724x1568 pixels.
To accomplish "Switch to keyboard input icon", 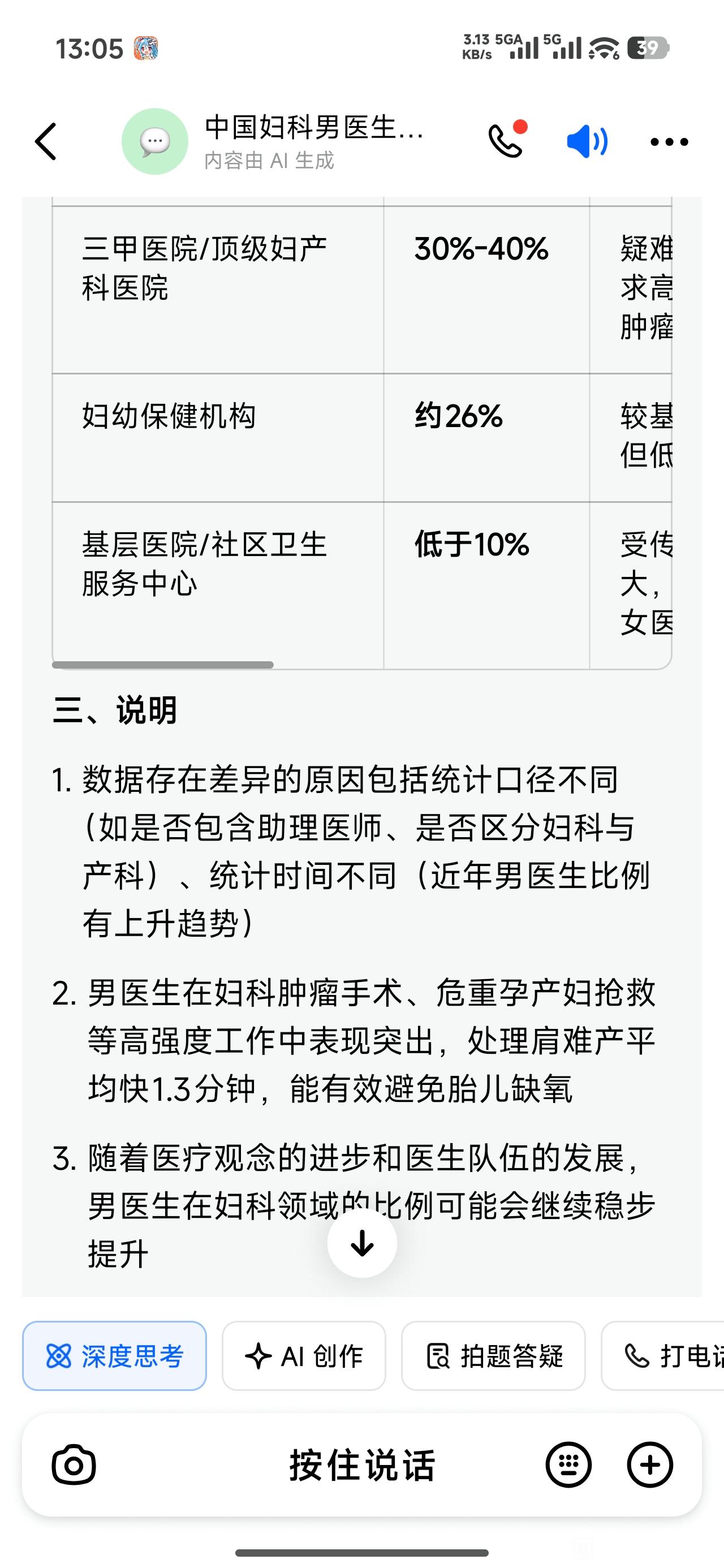I will [x=568, y=1464].
